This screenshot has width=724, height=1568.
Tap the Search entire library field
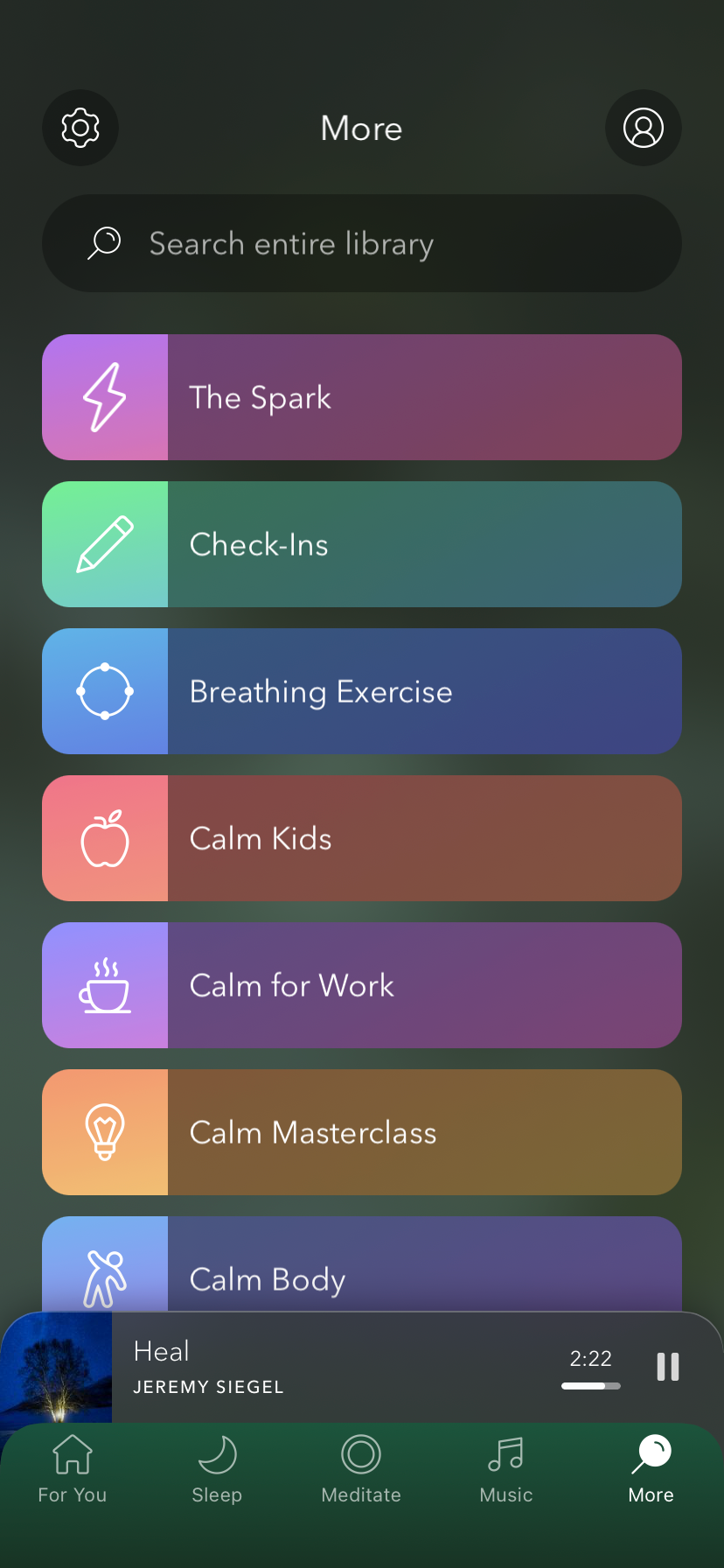click(x=362, y=243)
